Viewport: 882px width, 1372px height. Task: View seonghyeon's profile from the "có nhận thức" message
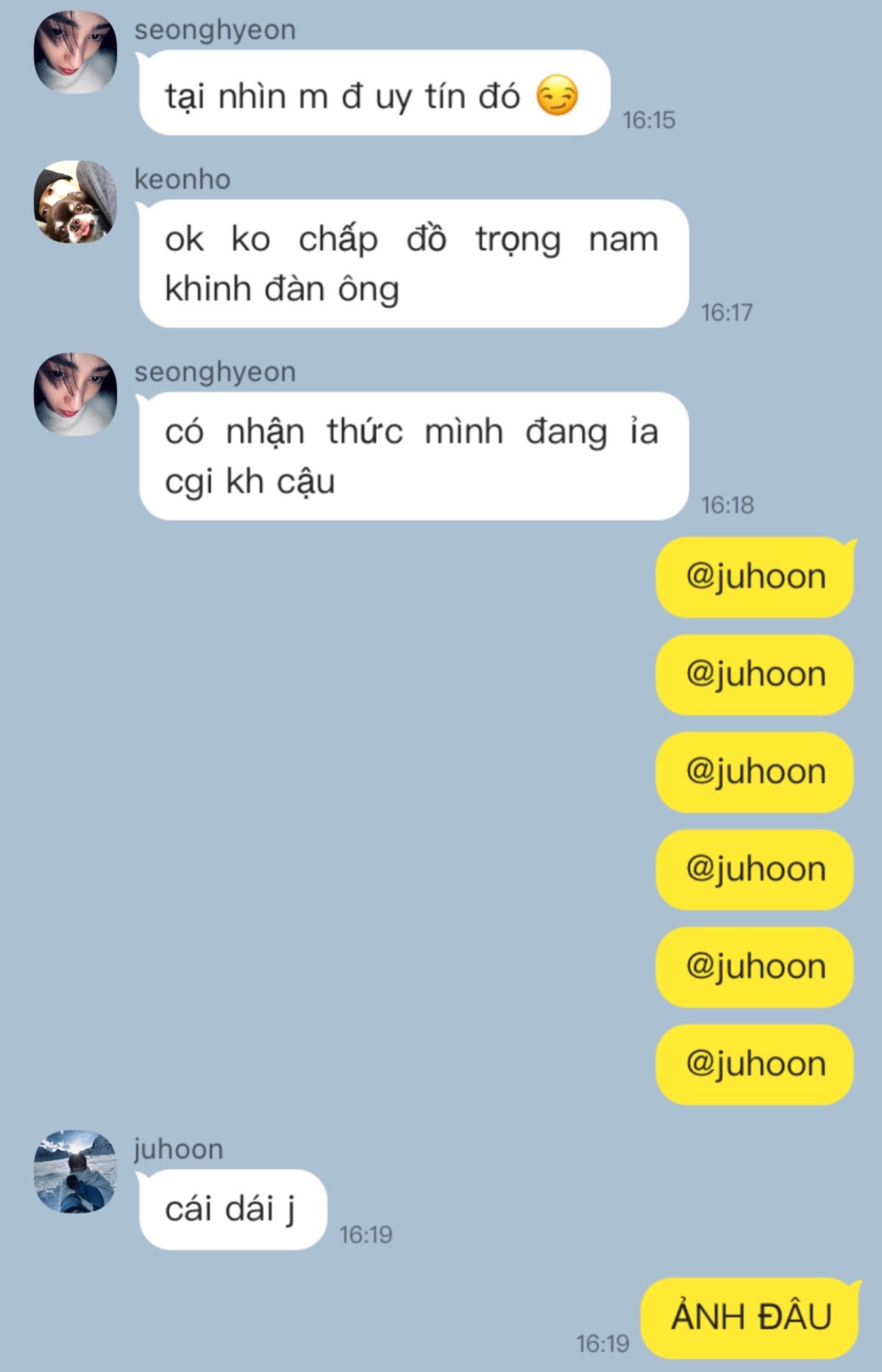pyautogui.click(x=76, y=395)
